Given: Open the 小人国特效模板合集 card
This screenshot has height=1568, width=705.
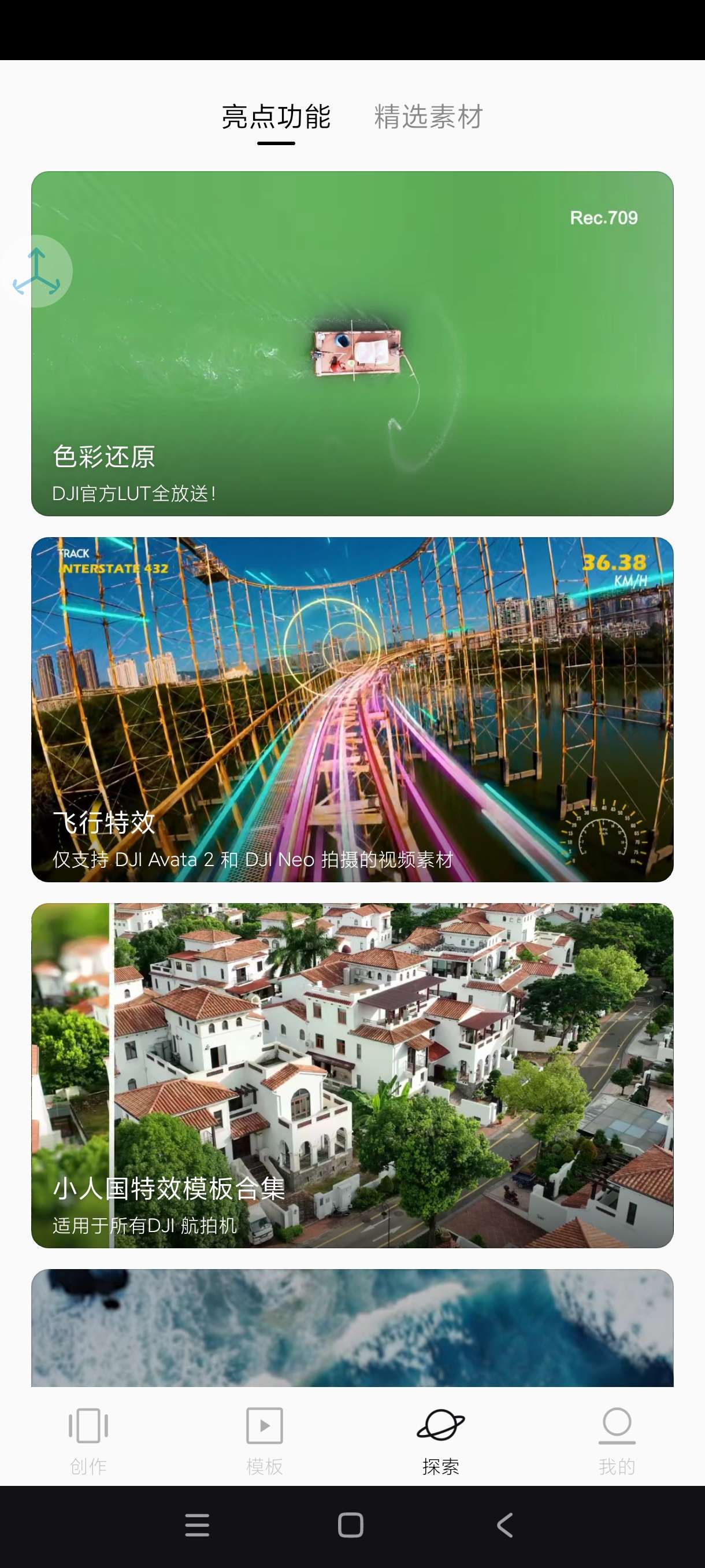Looking at the screenshot, I should pos(352,1075).
